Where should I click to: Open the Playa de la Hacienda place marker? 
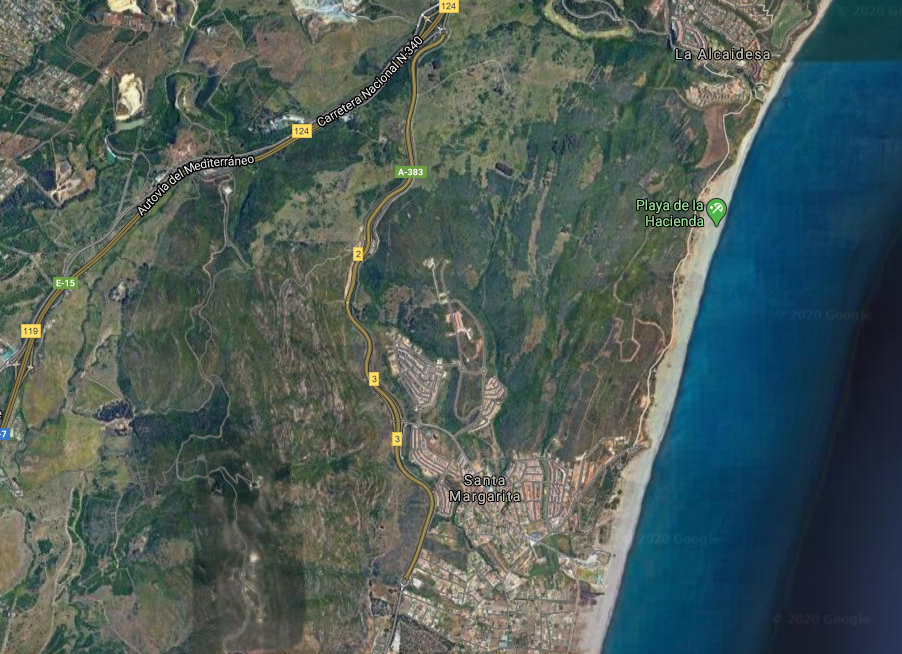coord(716,210)
